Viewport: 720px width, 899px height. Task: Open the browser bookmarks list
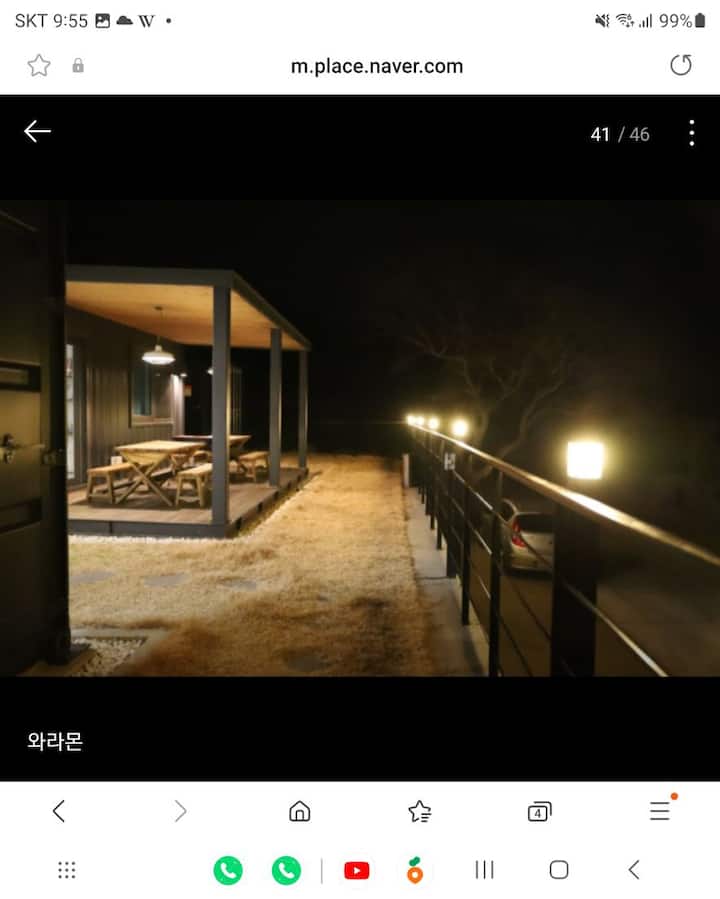pos(420,811)
